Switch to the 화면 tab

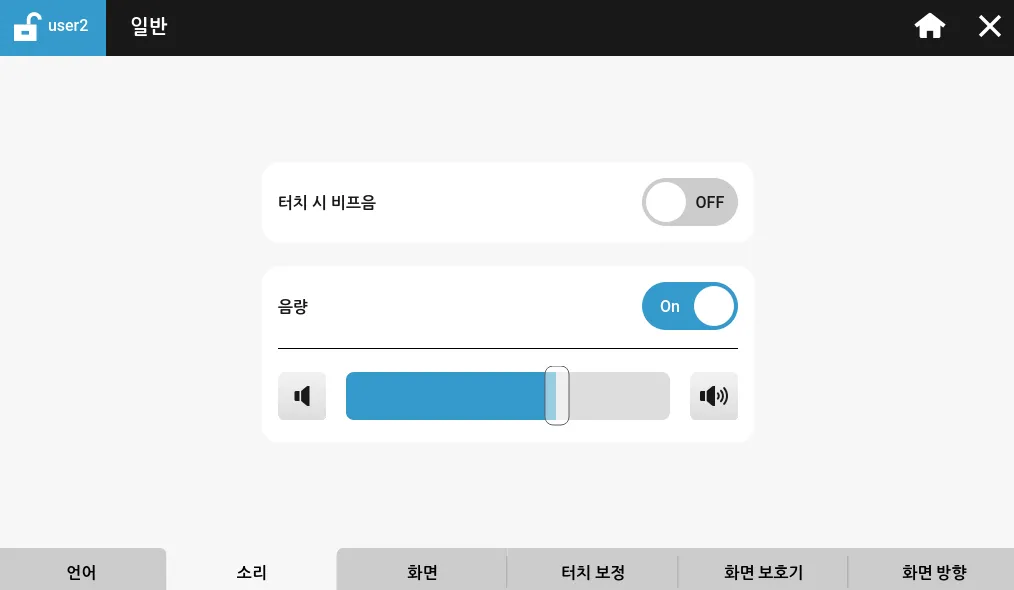[x=422, y=572]
